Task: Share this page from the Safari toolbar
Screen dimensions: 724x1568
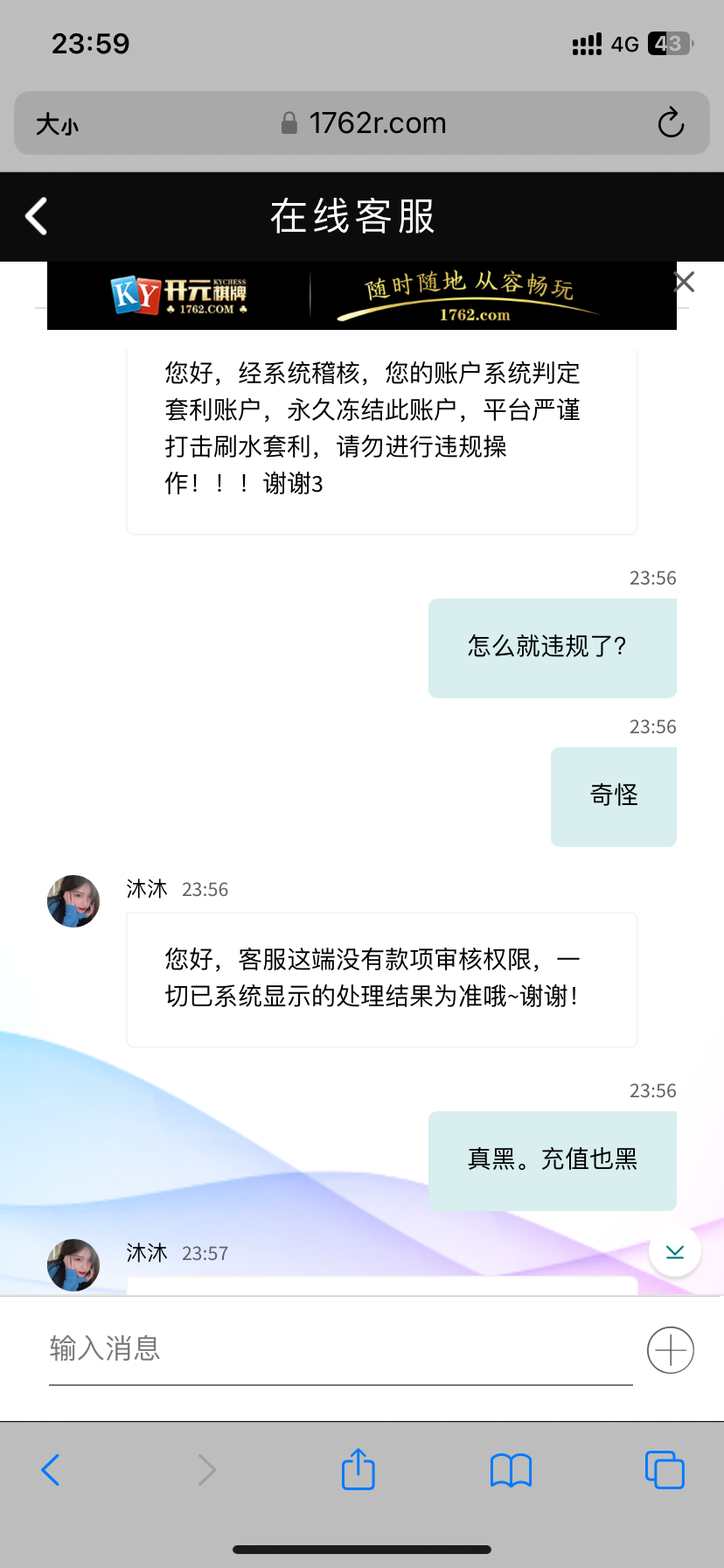Action: click(x=358, y=1469)
